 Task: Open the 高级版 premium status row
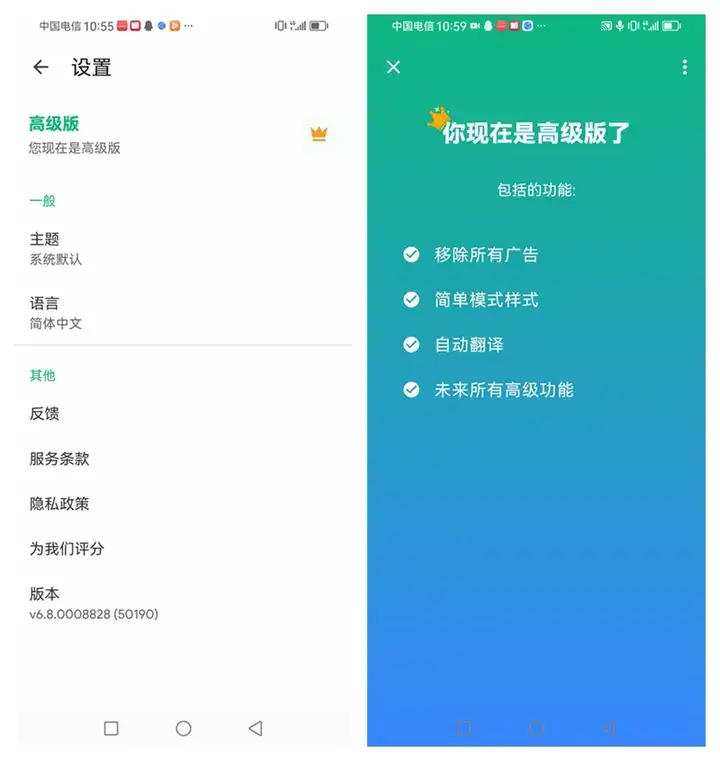click(x=180, y=135)
